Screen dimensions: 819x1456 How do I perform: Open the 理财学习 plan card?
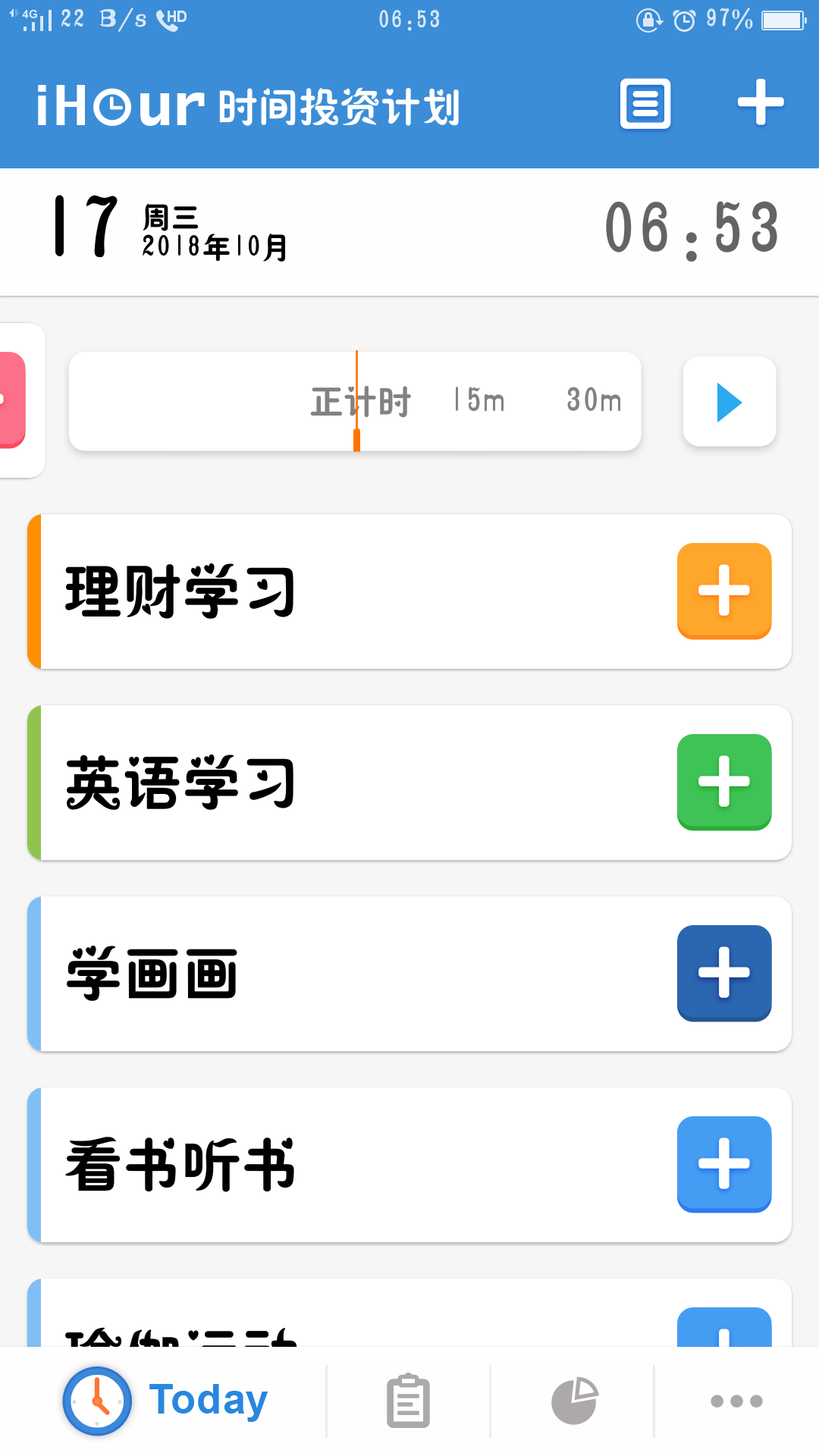(409, 591)
